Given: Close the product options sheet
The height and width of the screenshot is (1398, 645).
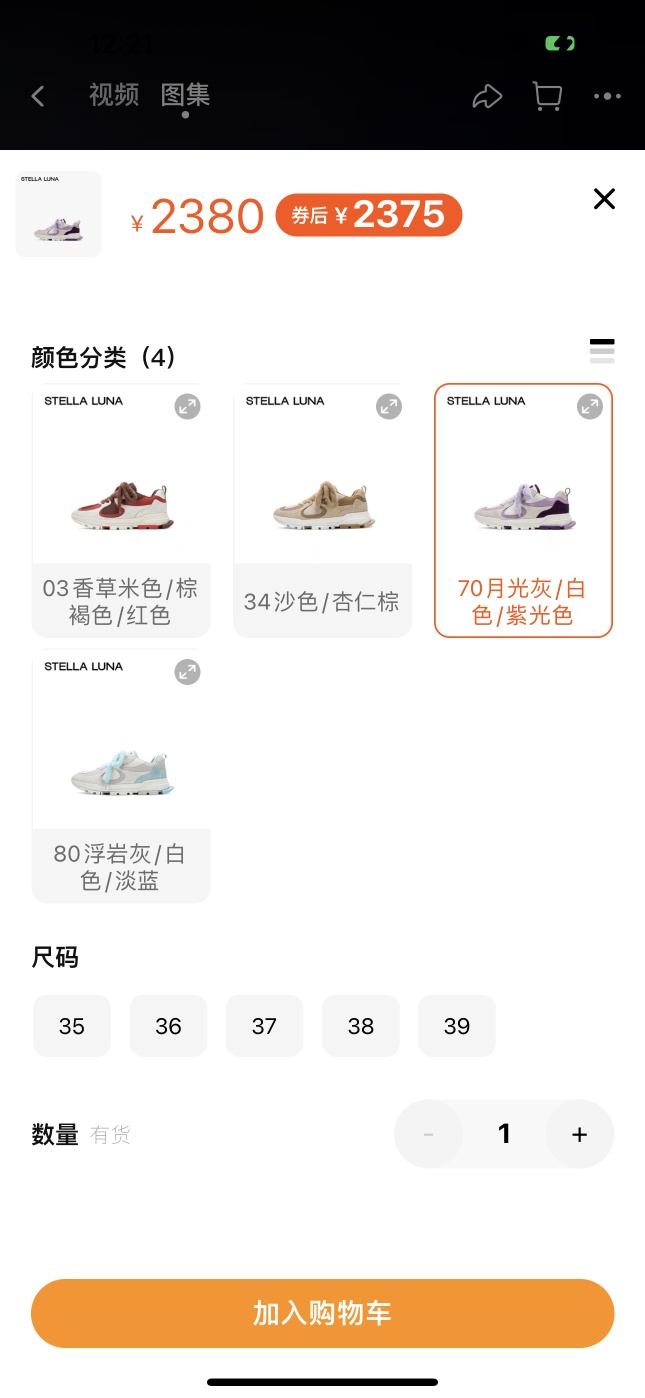Looking at the screenshot, I should click(604, 198).
